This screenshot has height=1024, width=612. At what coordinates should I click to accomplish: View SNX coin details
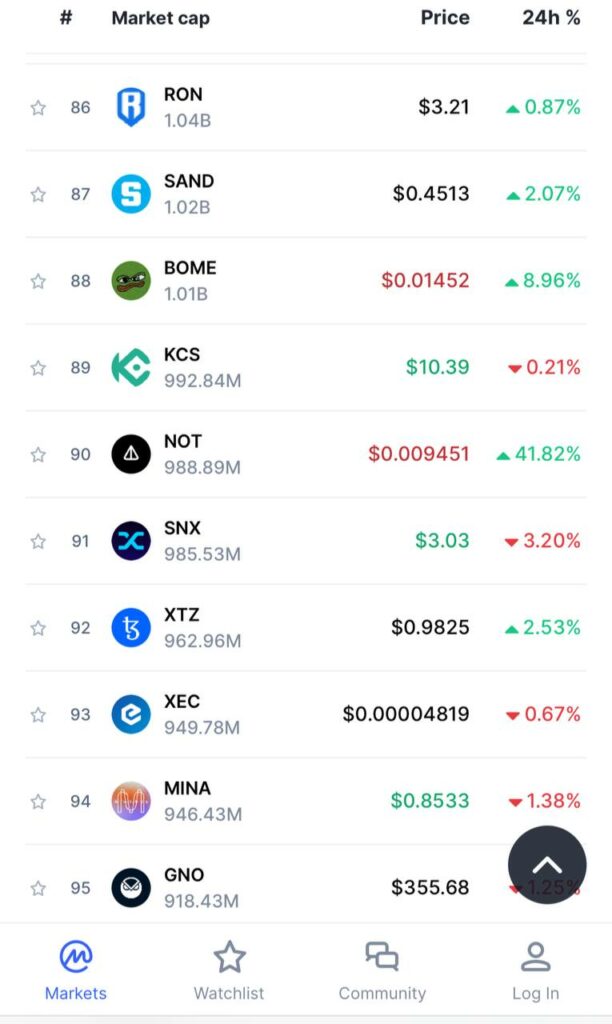pos(306,541)
